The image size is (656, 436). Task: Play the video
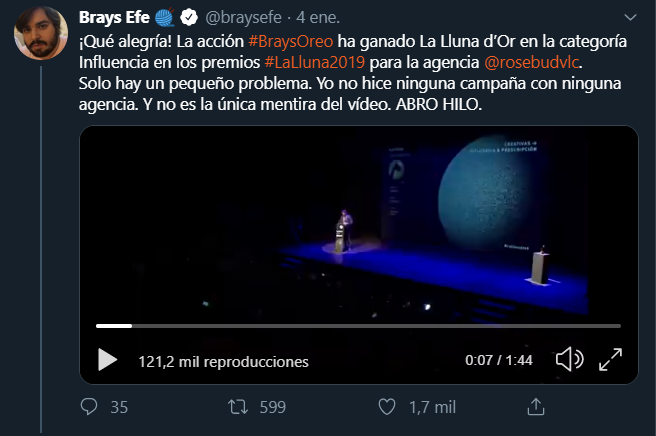coord(107,360)
